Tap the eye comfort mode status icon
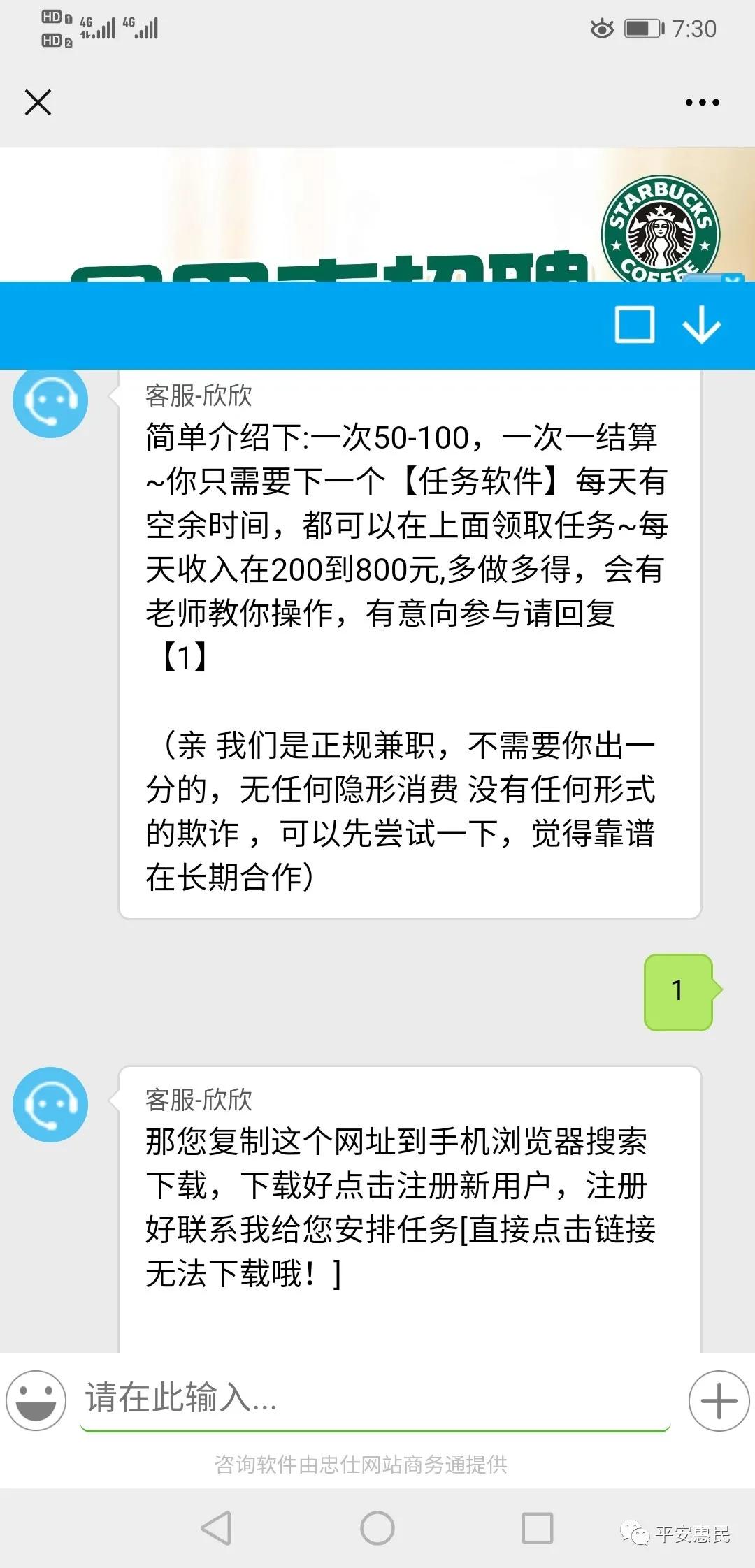 click(x=603, y=28)
